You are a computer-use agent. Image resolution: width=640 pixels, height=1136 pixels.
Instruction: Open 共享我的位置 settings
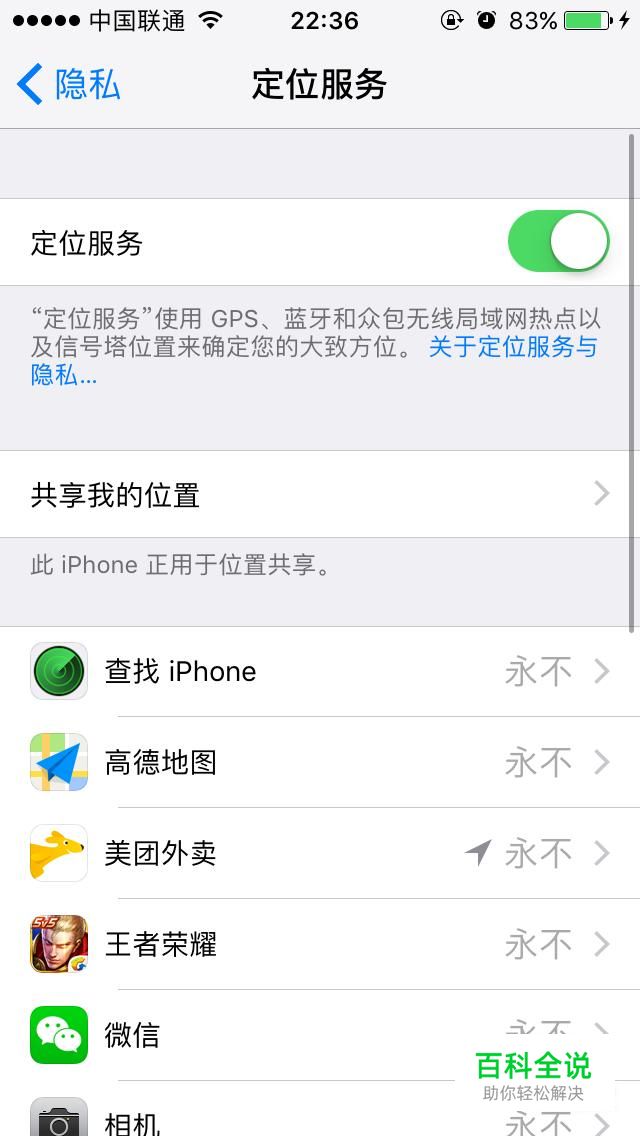(x=320, y=494)
